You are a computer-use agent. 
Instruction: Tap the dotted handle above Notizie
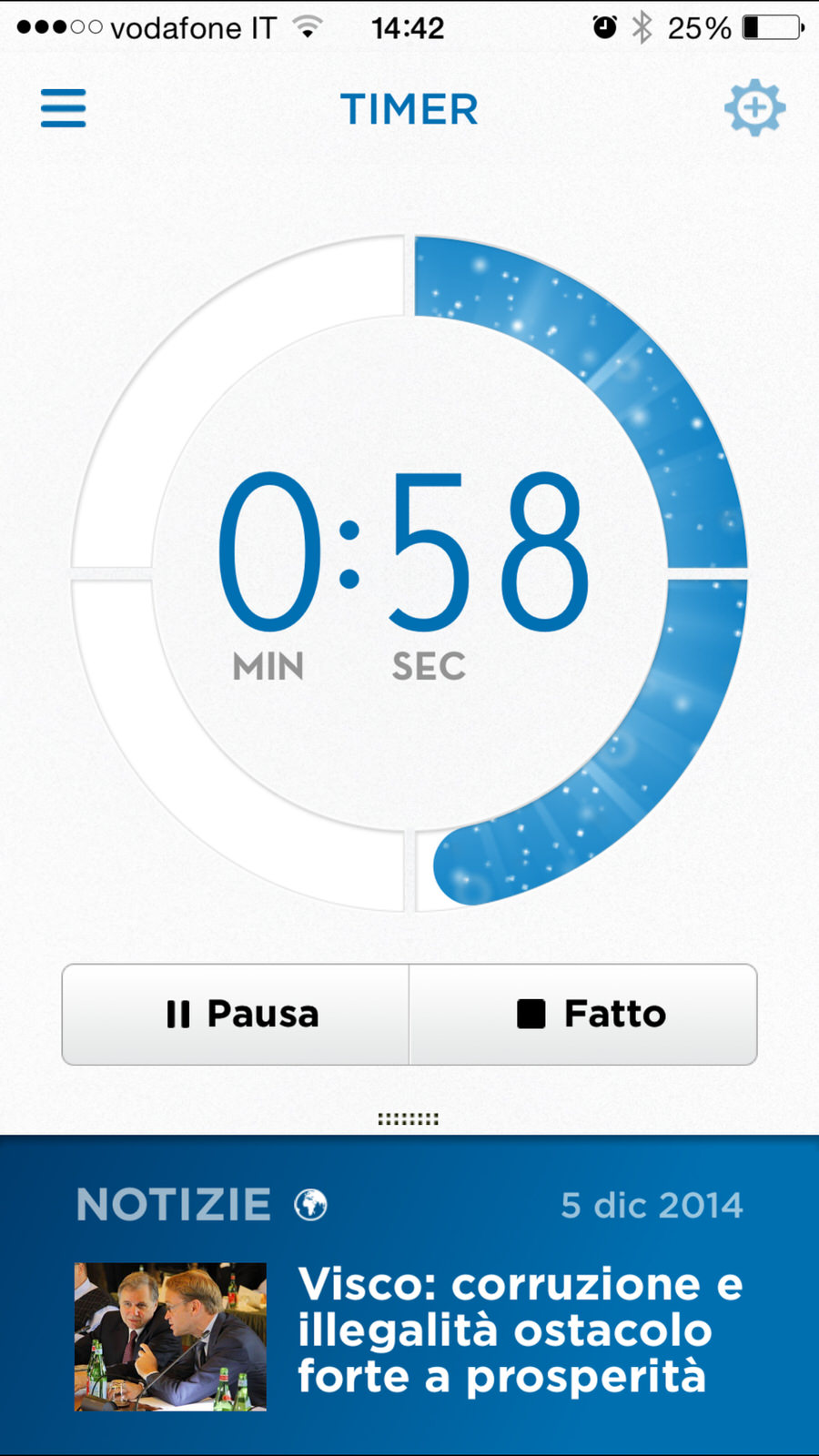(x=409, y=1118)
